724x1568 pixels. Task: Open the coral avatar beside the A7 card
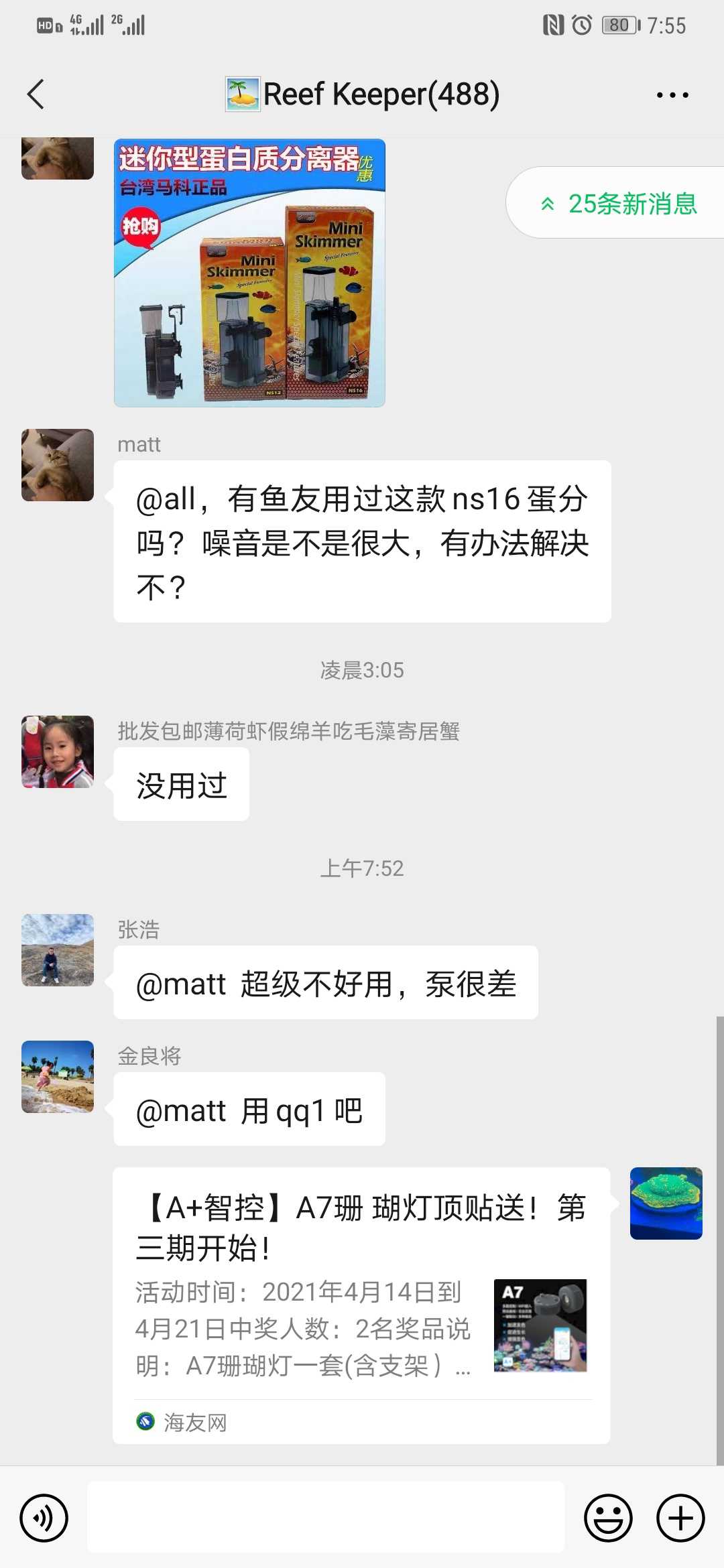coord(666,1203)
